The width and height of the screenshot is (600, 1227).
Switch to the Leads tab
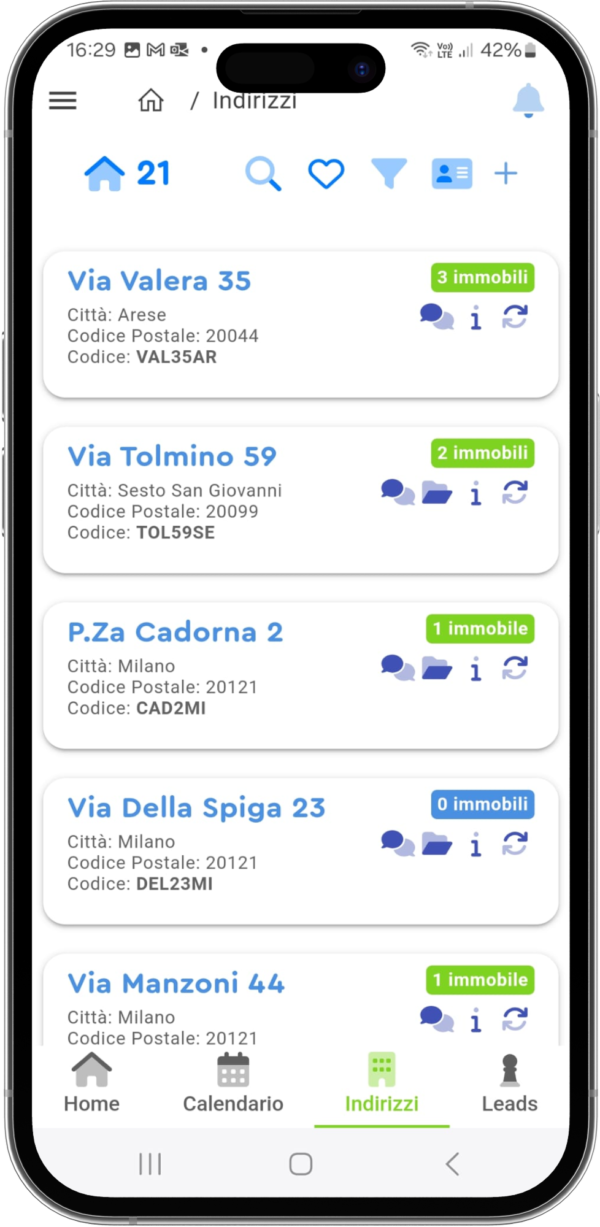point(509,1084)
